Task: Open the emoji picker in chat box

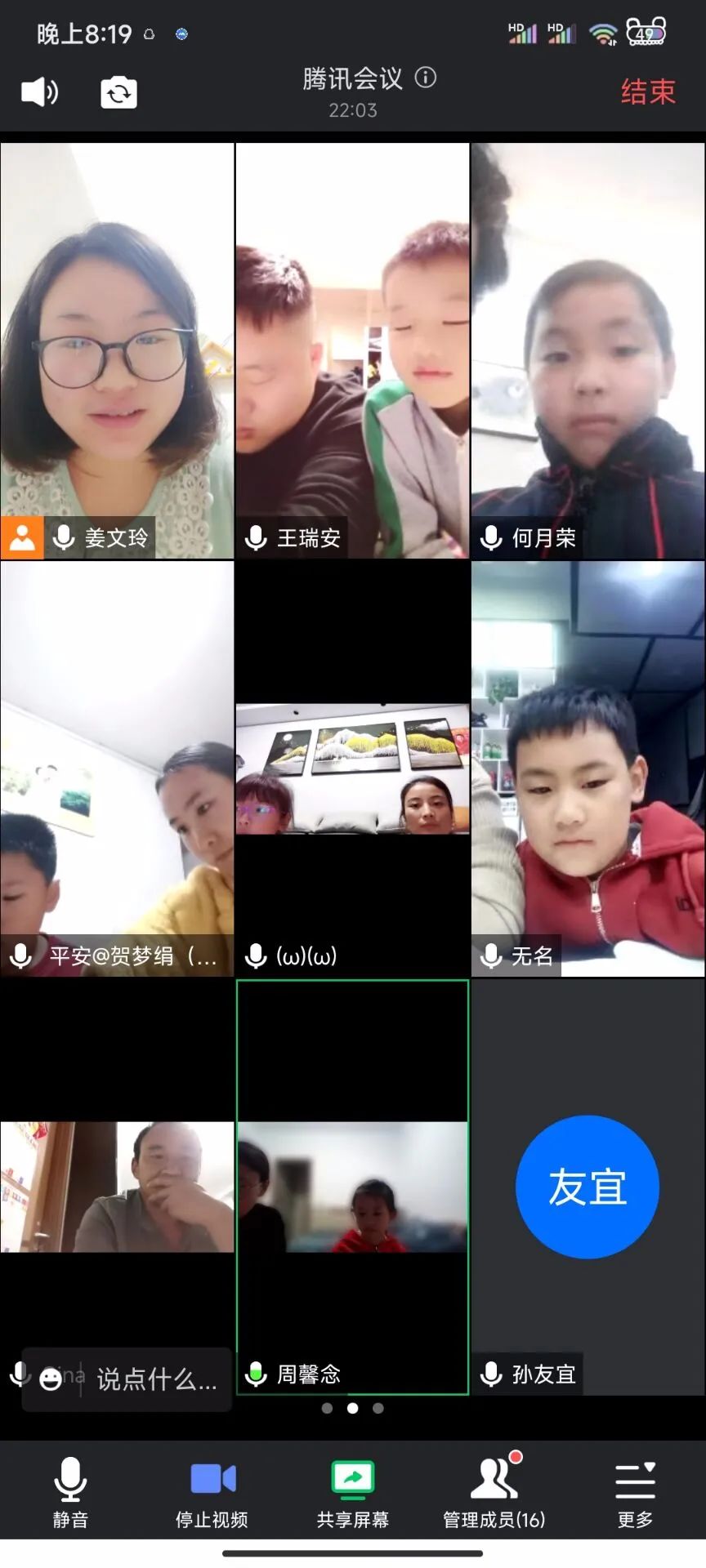Action: (x=51, y=1379)
